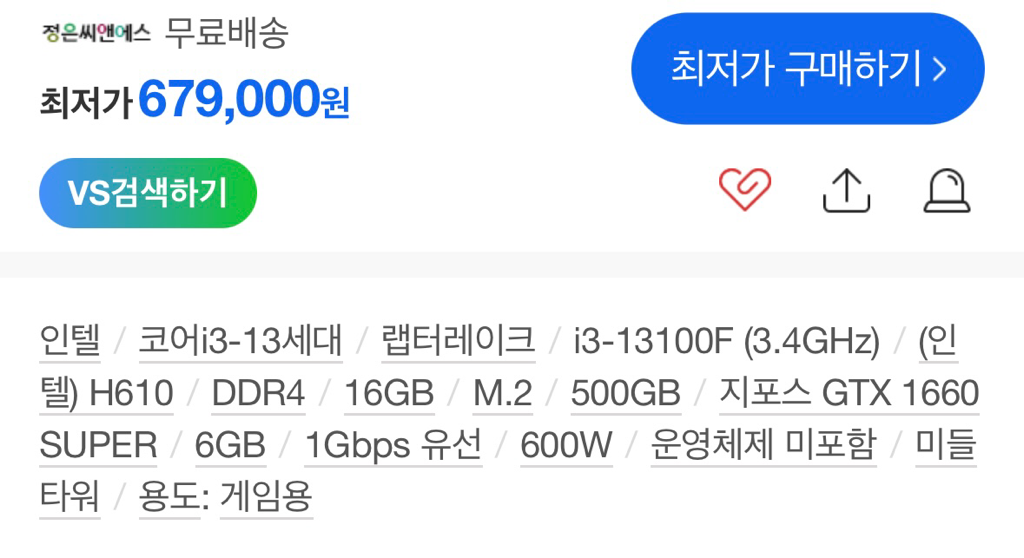Set a price alert bell

tap(946, 189)
